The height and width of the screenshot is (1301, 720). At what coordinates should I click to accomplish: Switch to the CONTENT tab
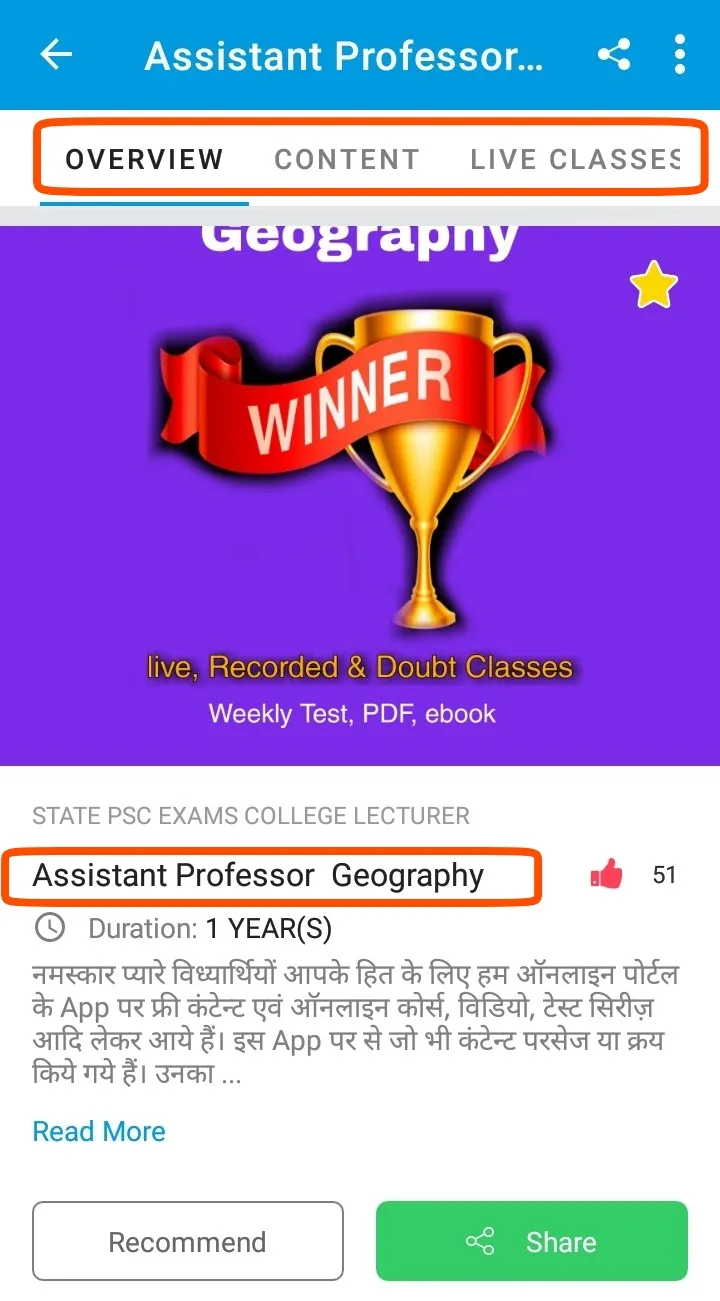tap(347, 158)
